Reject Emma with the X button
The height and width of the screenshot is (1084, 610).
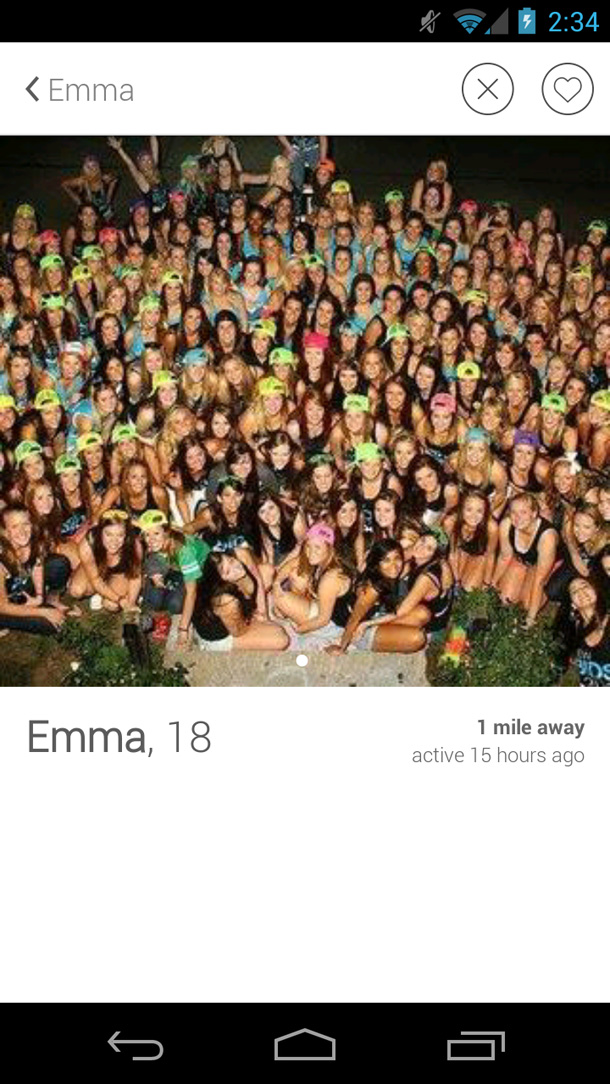pos(487,90)
